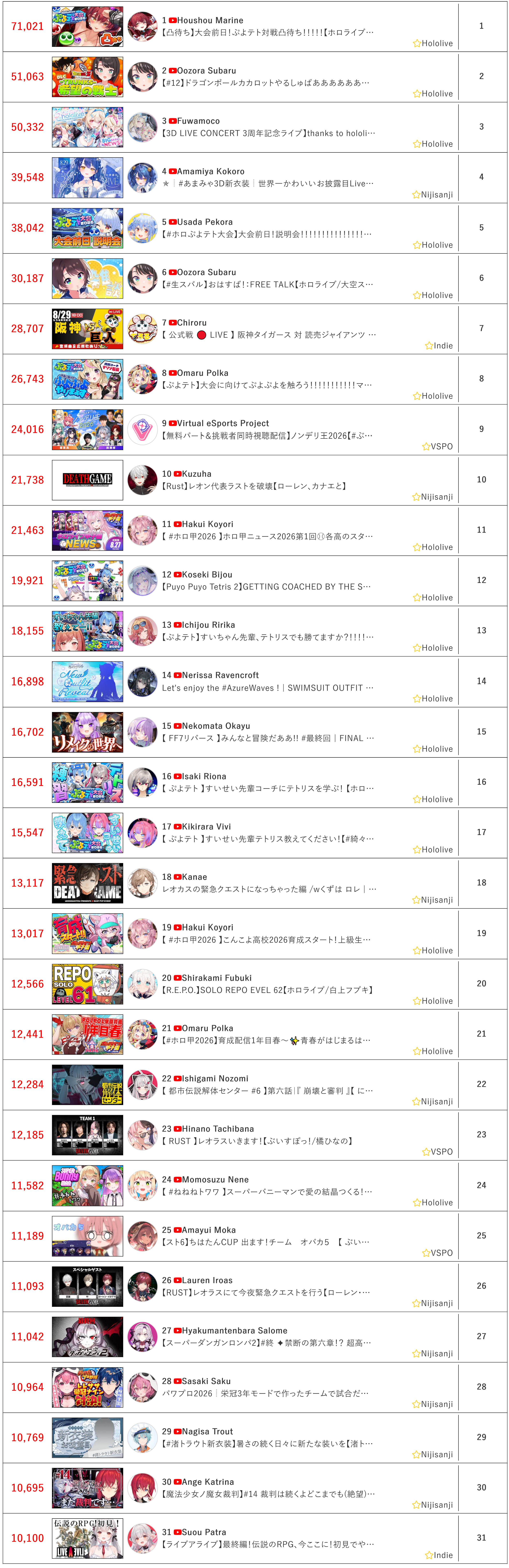The width and height of the screenshot is (509, 1568).
Task: Open Koseki Bijou's Puyo Puyo Tetris stream
Action: tap(266, 587)
